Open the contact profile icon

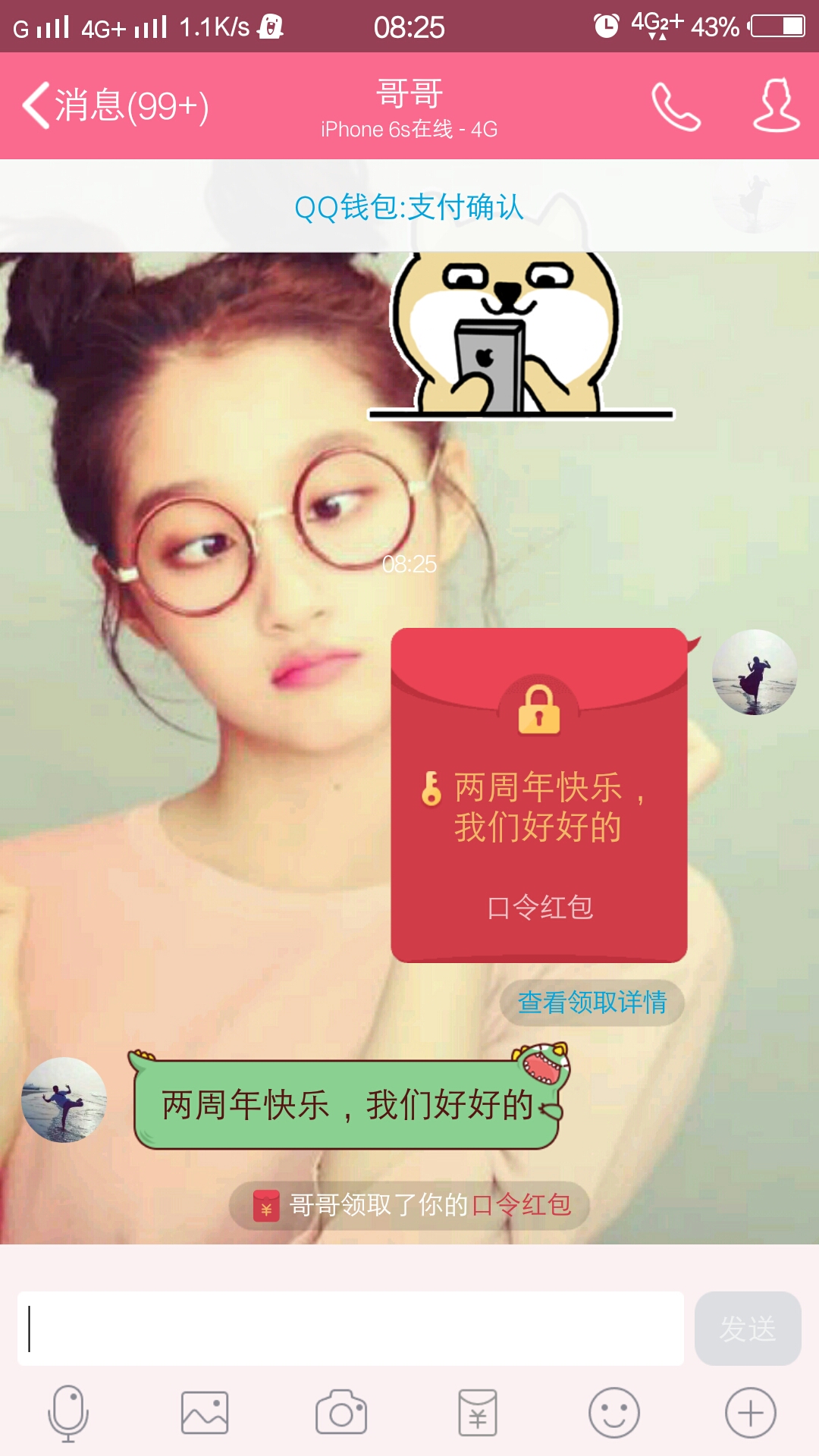[x=776, y=105]
